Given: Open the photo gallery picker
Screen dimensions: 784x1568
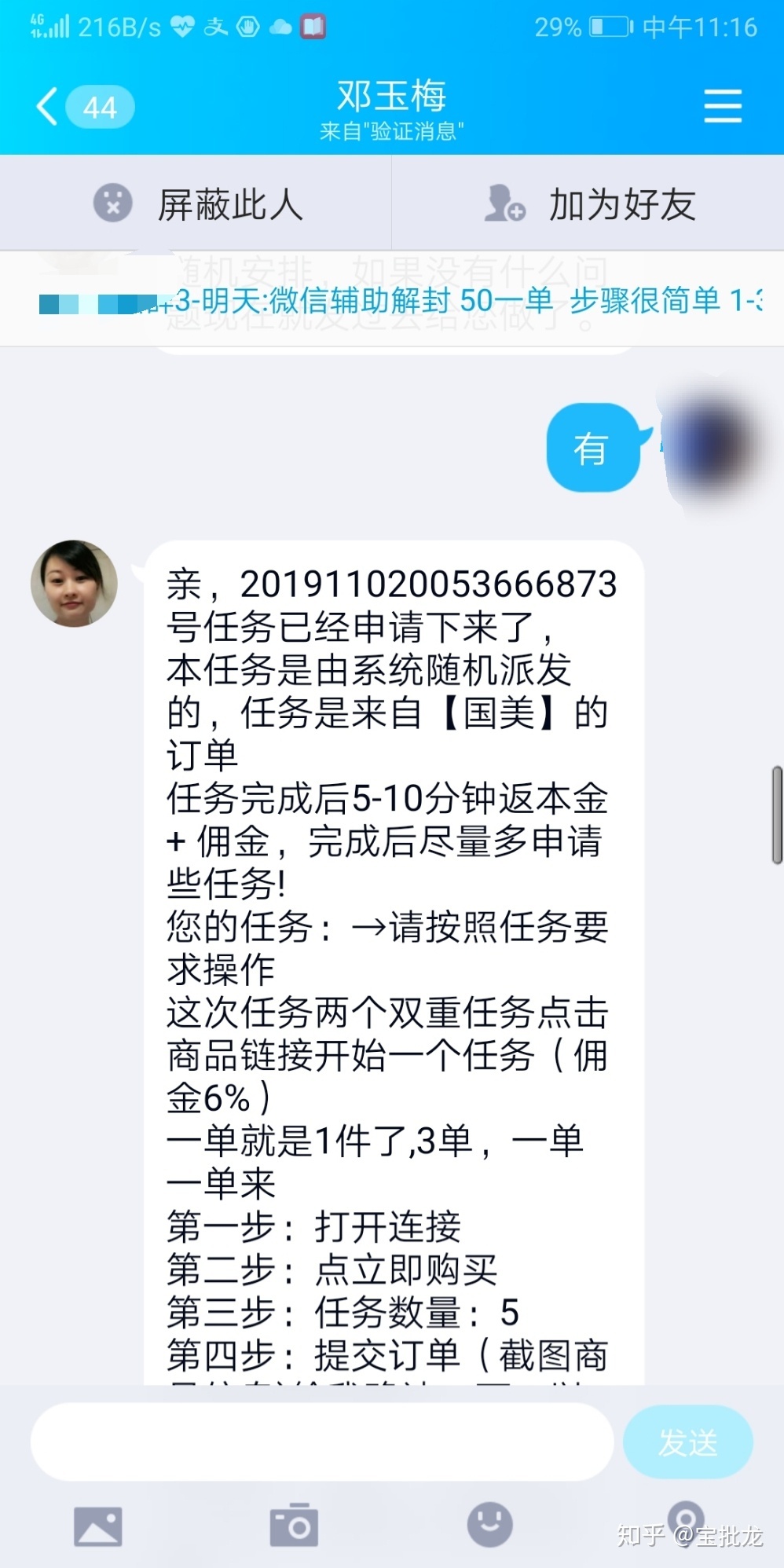Looking at the screenshot, I should [97, 1526].
